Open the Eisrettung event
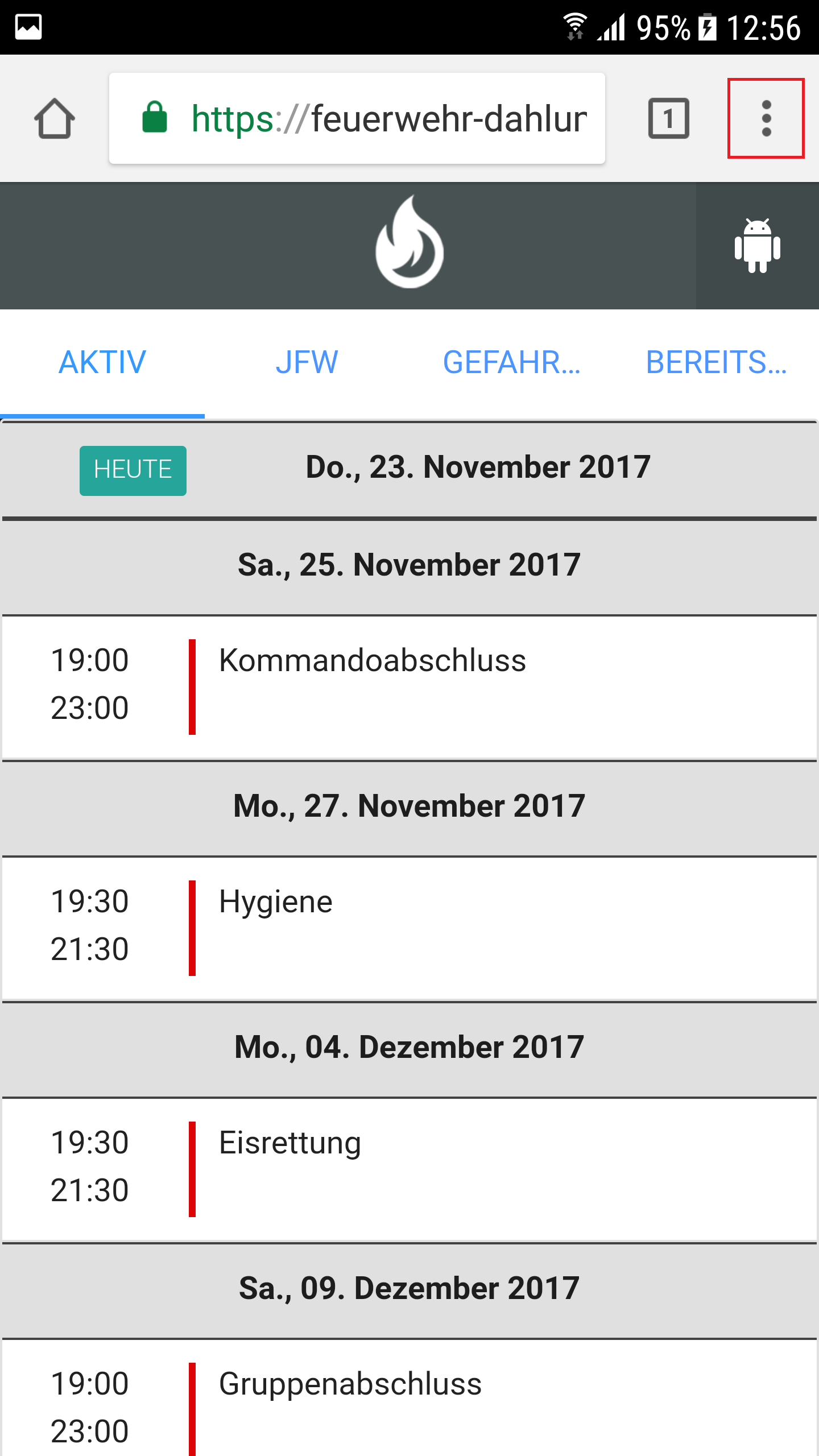 click(x=409, y=1169)
